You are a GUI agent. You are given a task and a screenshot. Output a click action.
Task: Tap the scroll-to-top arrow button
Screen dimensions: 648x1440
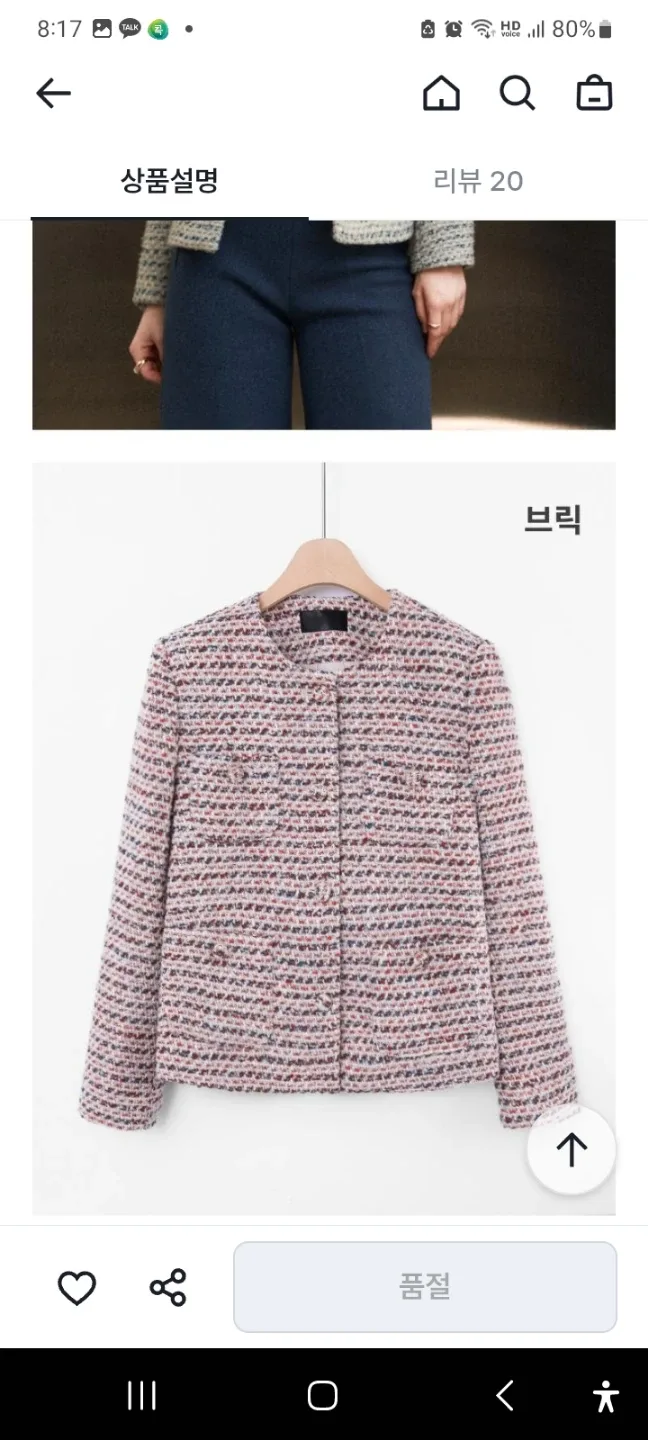tap(571, 1150)
